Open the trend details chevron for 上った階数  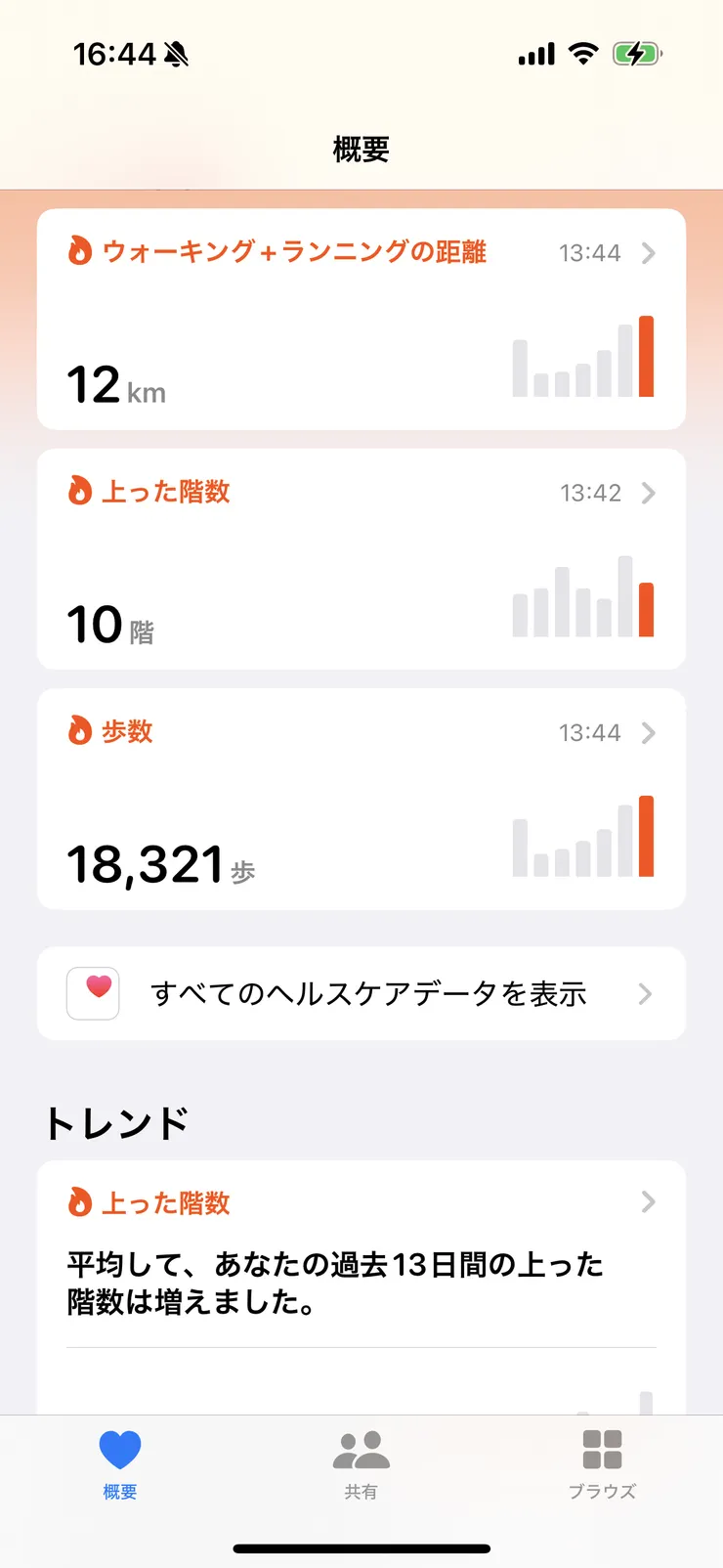(648, 1203)
